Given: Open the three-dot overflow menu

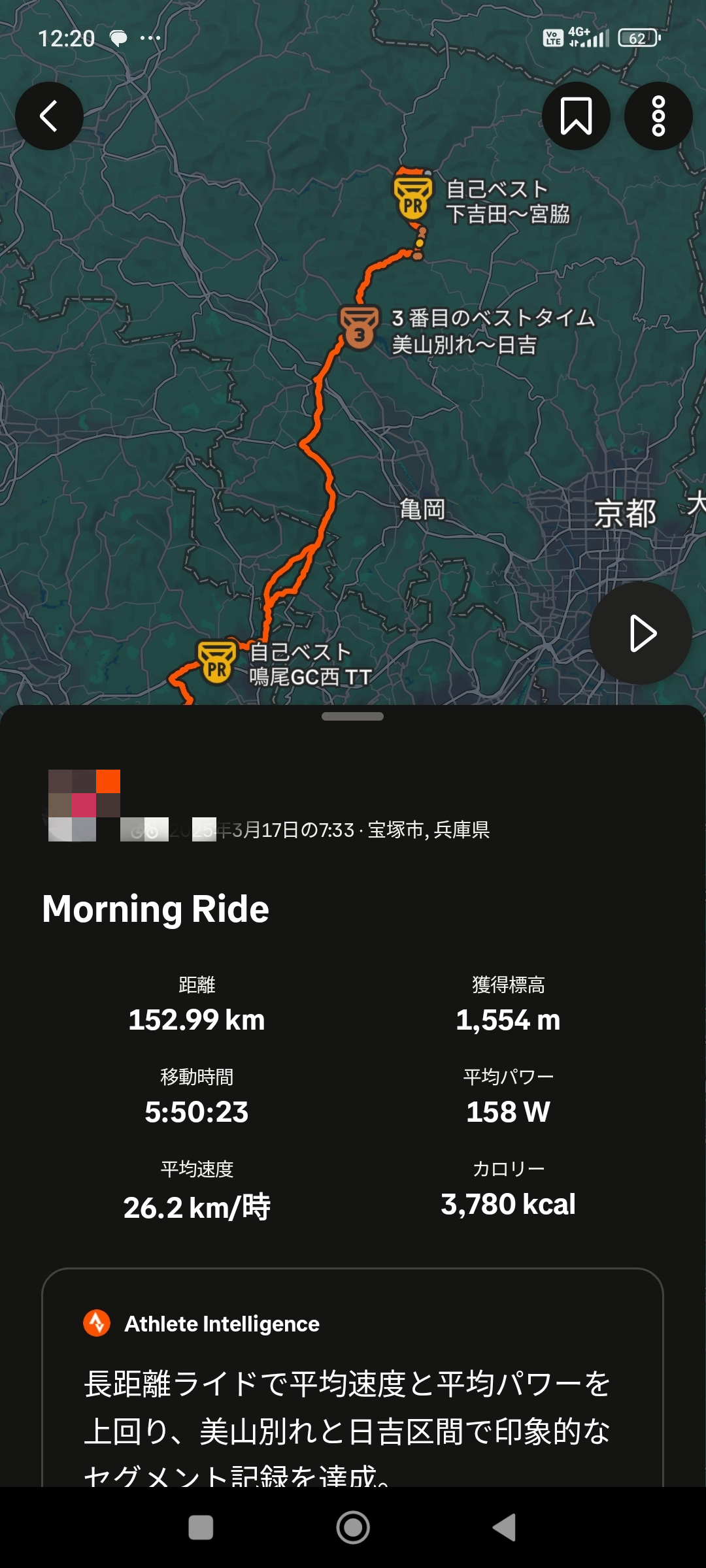Looking at the screenshot, I should pyautogui.click(x=658, y=116).
